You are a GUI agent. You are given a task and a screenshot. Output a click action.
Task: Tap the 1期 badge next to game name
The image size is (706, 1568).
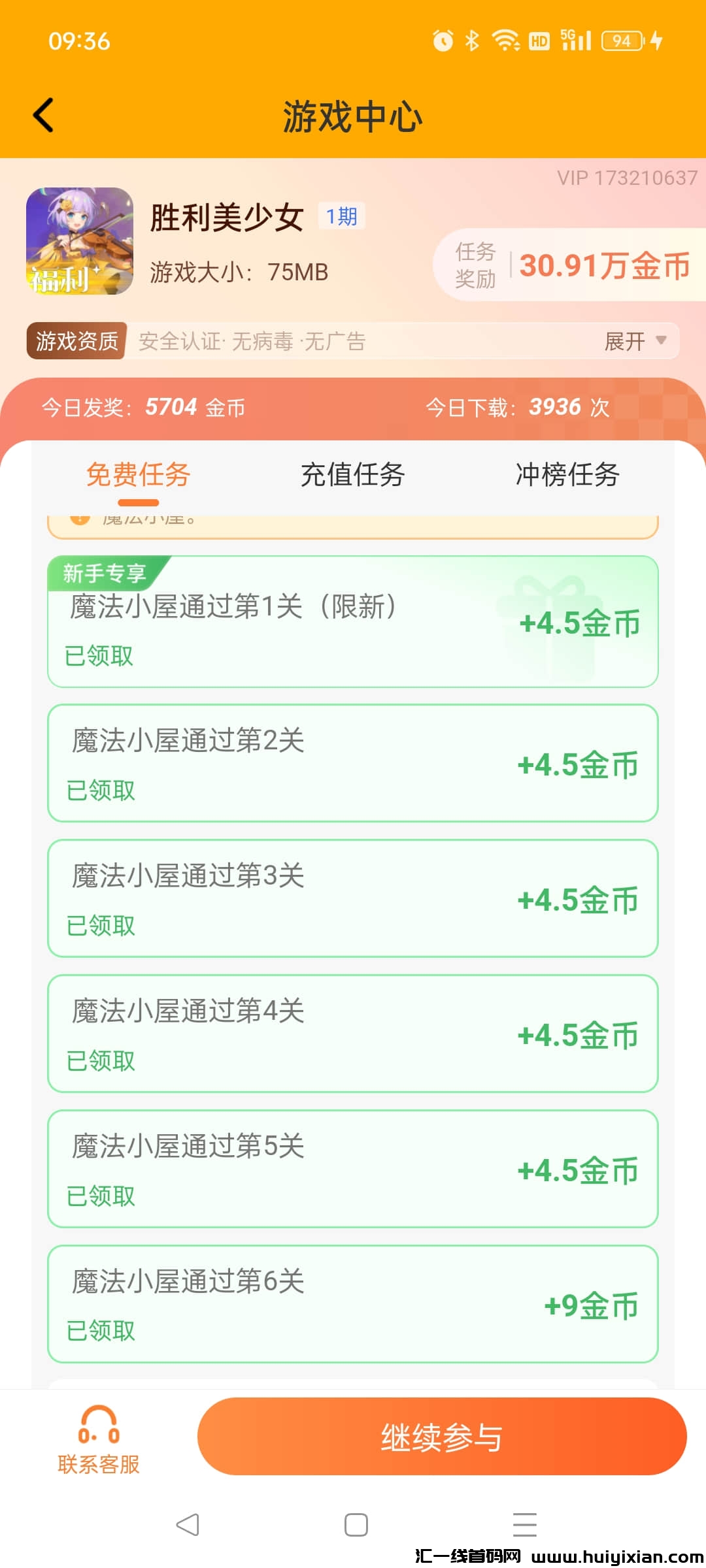pyautogui.click(x=341, y=216)
